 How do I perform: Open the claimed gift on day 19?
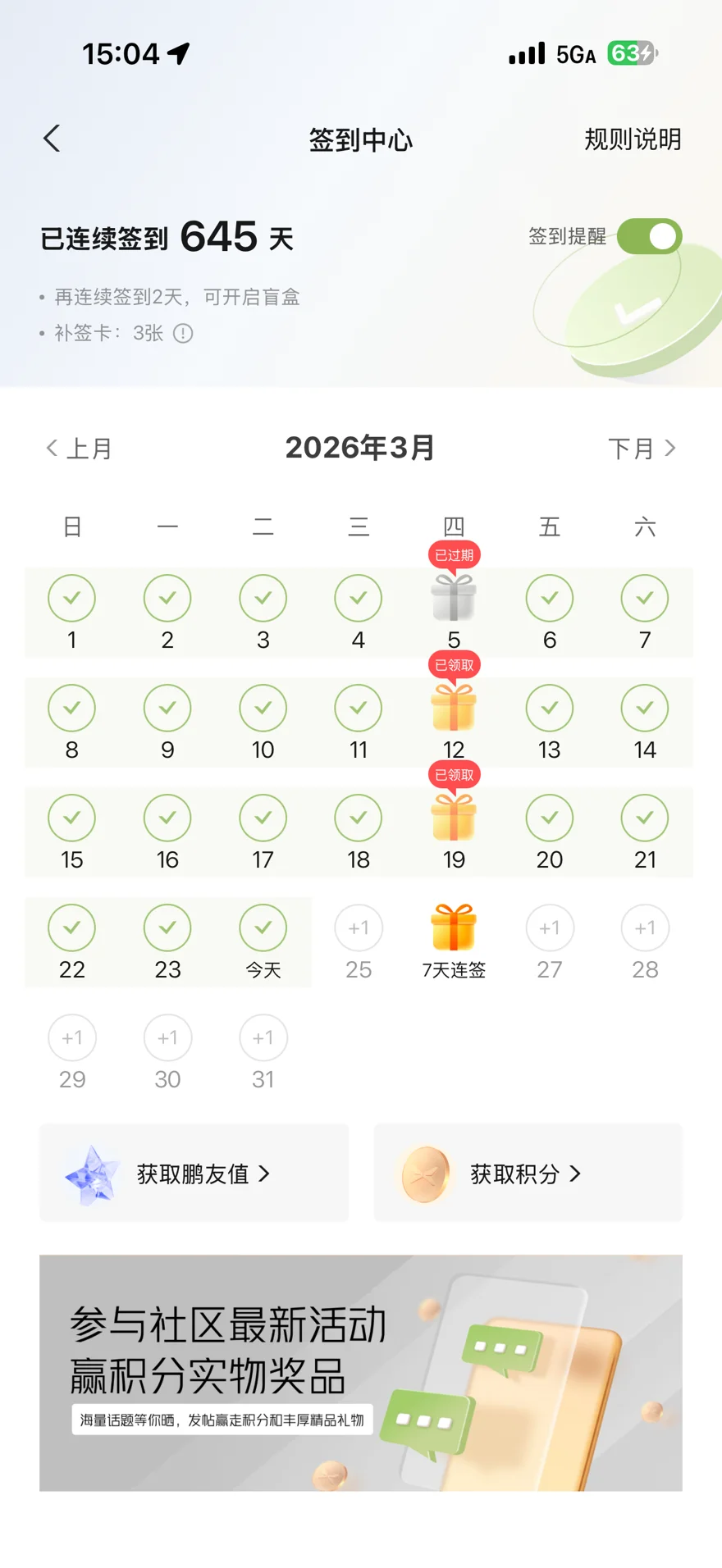coord(454,818)
